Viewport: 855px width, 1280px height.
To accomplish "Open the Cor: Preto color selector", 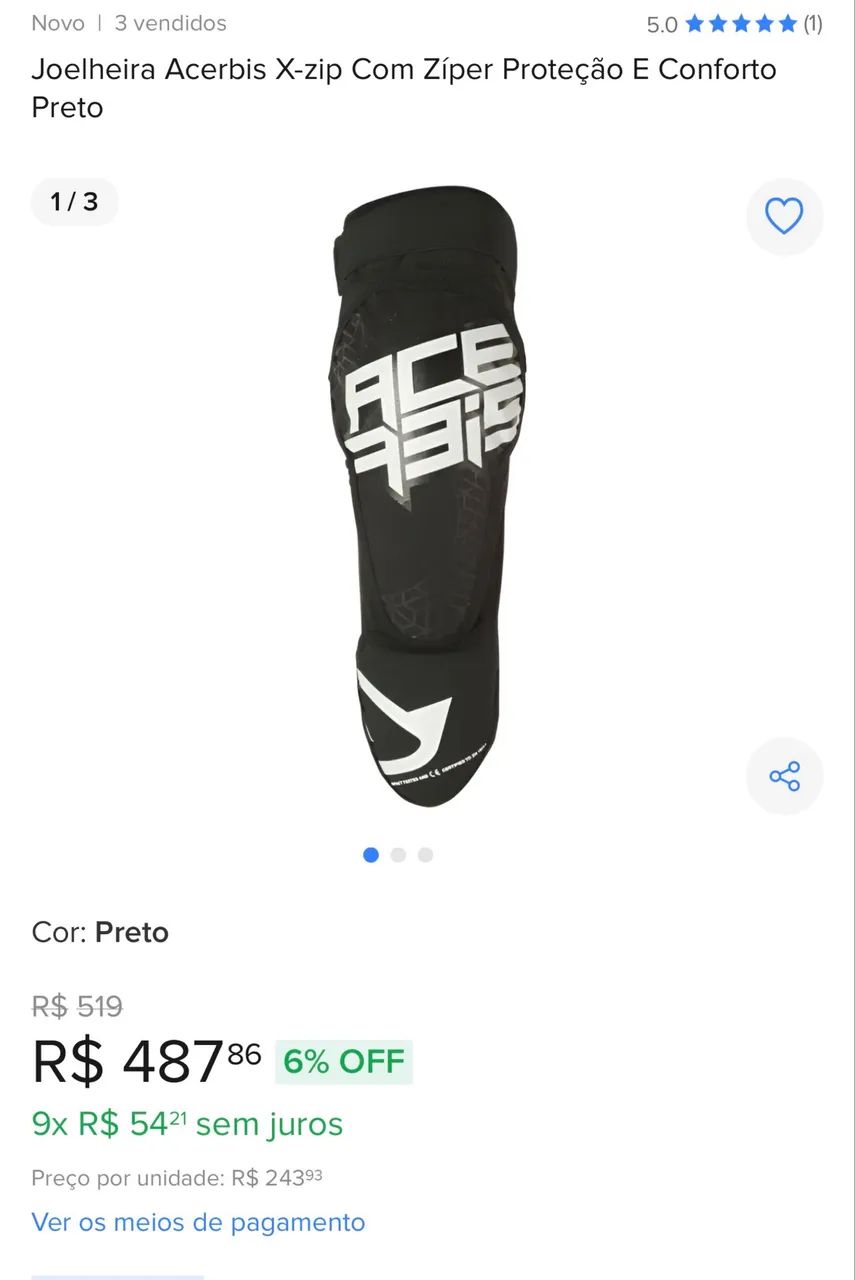I will click(98, 932).
